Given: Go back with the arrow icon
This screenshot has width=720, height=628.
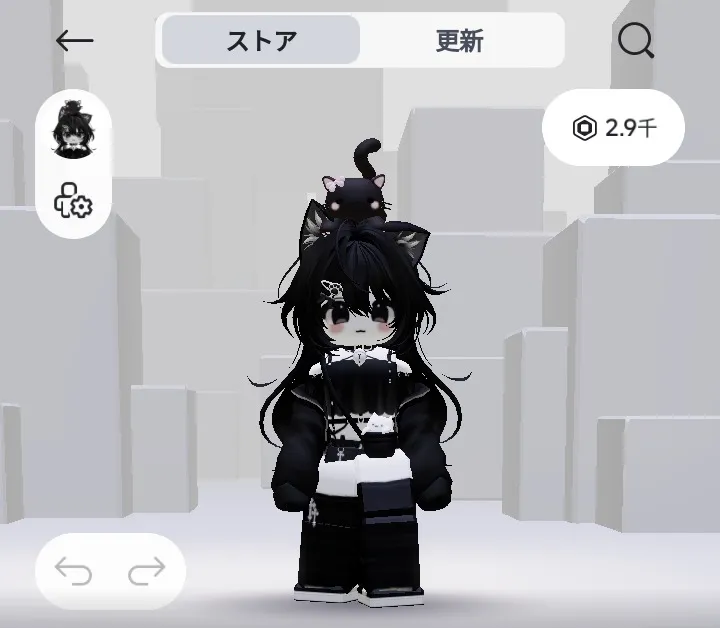Looking at the screenshot, I should [75, 41].
